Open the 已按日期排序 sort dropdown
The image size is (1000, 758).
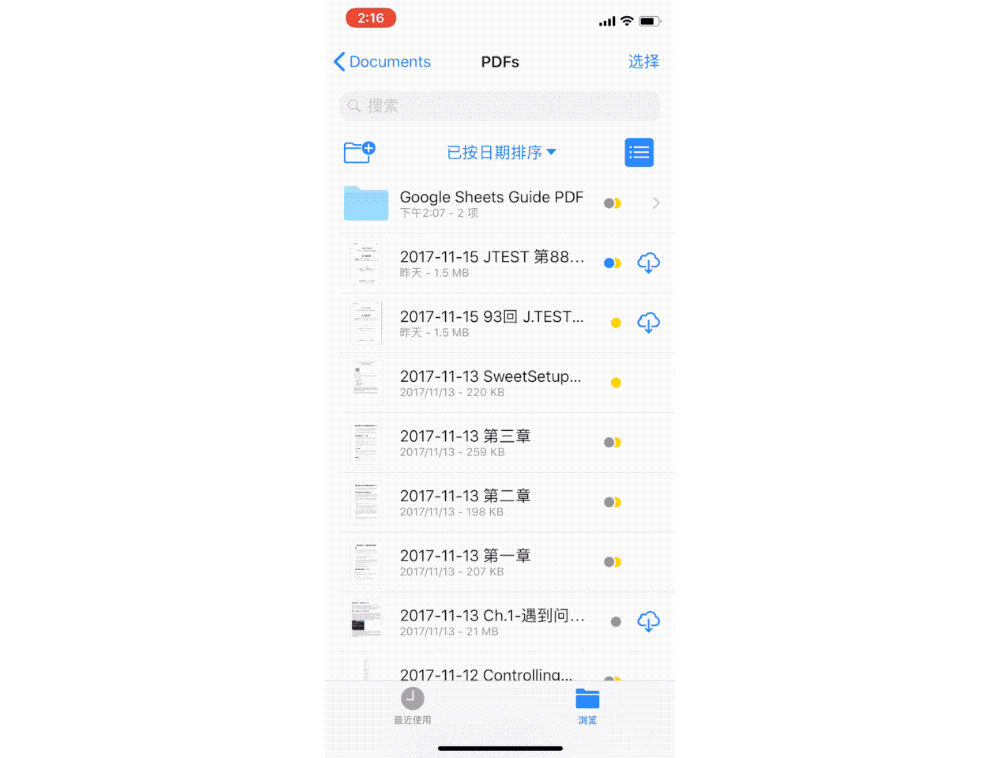click(x=501, y=152)
